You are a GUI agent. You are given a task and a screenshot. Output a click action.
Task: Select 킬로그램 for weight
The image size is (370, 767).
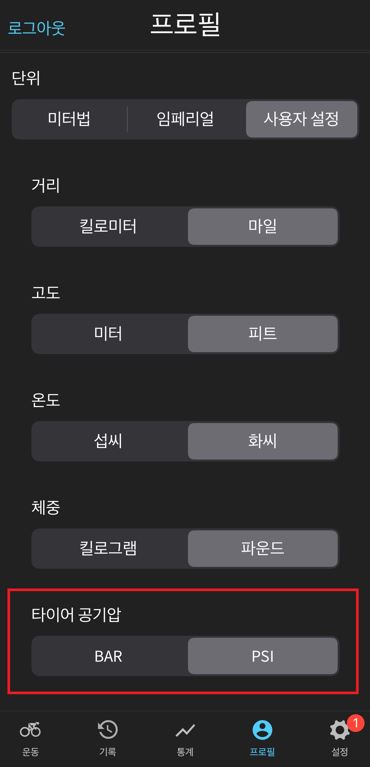point(109,548)
